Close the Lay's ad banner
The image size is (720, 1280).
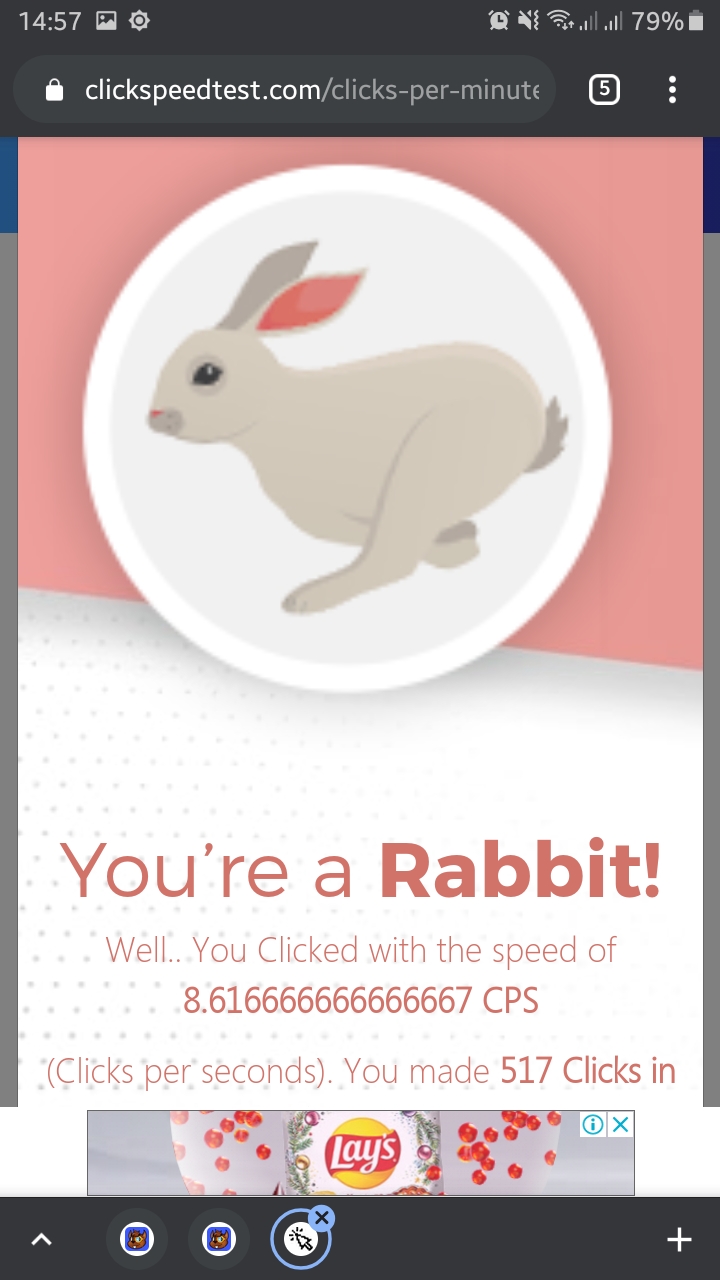tap(621, 1124)
